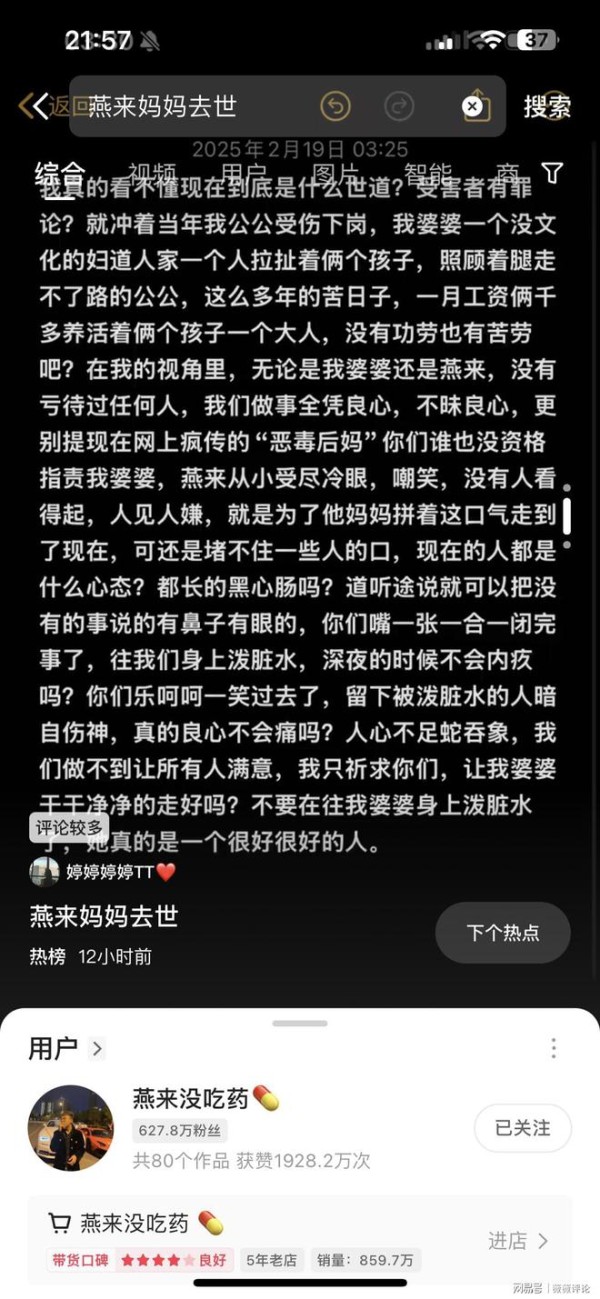Open the three-dot overflow menu beside 用户

553,1048
